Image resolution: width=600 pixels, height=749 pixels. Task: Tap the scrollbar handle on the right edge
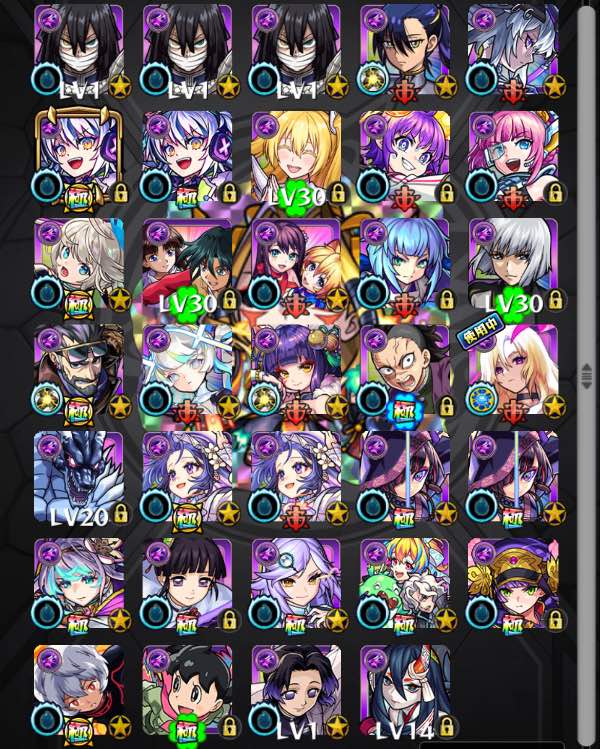coord(586,376)
